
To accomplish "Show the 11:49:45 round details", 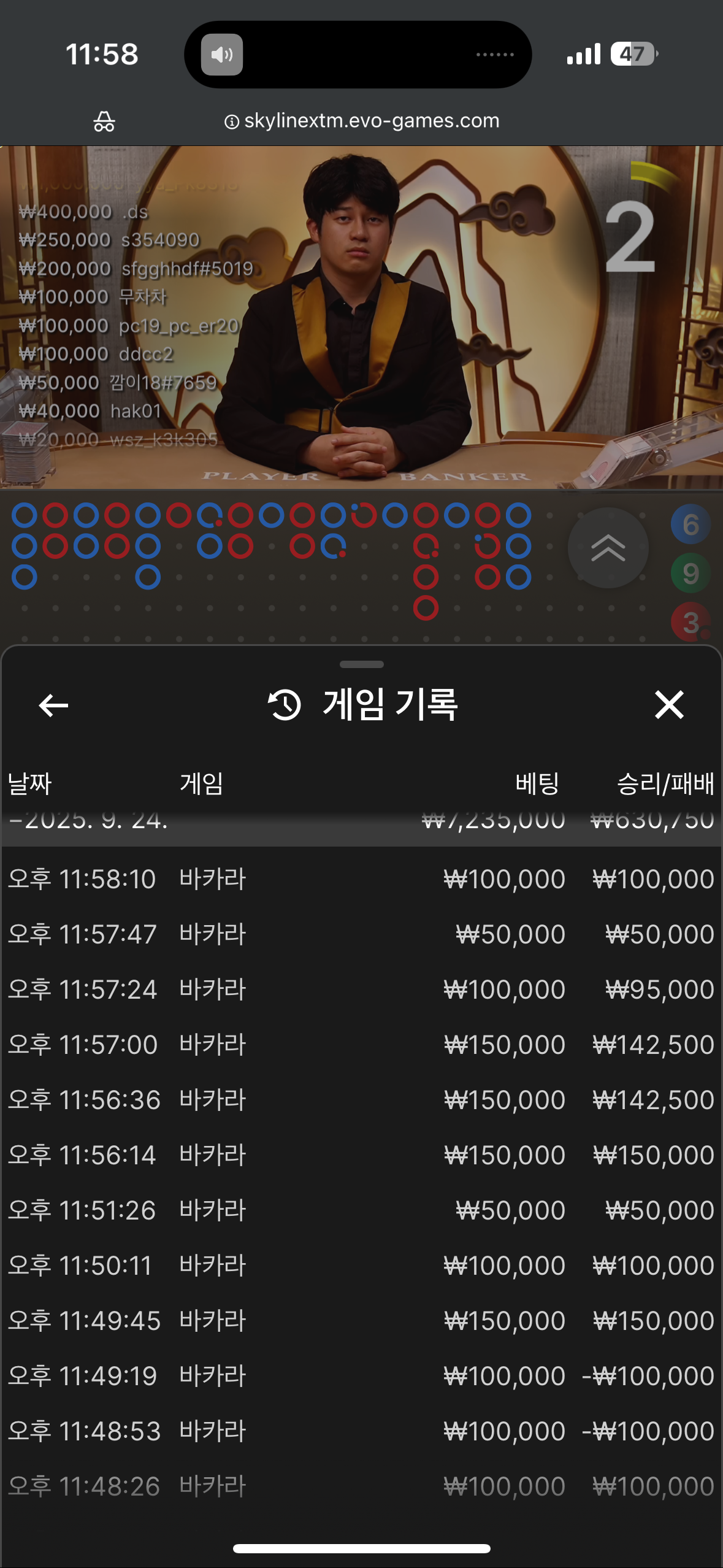I will (x=361, y=1321).
